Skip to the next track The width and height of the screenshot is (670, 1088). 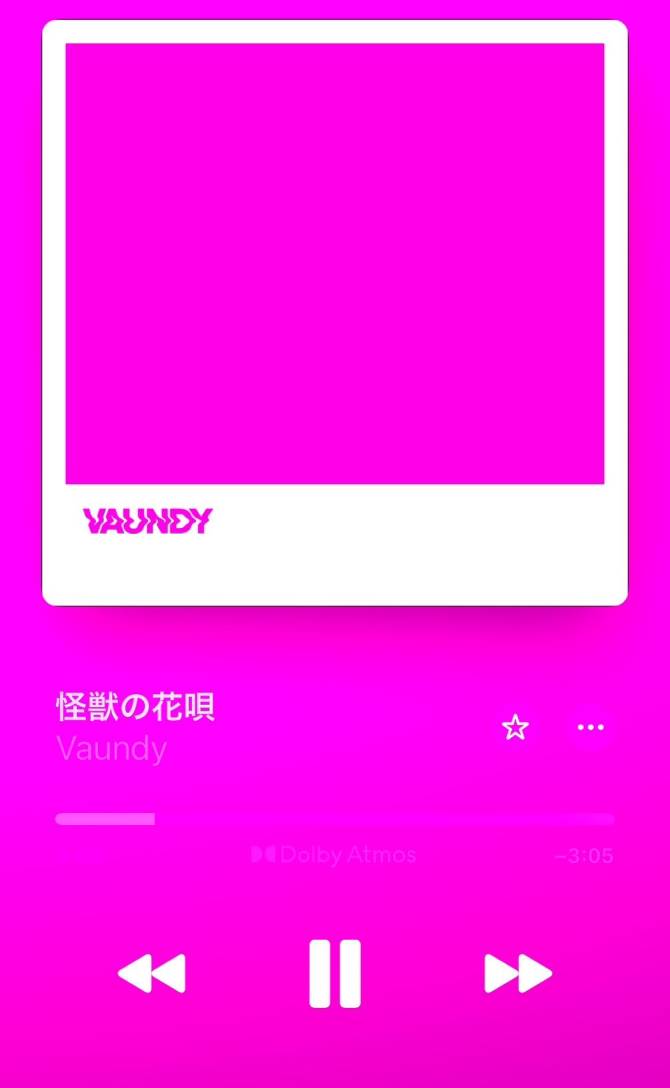518,974
